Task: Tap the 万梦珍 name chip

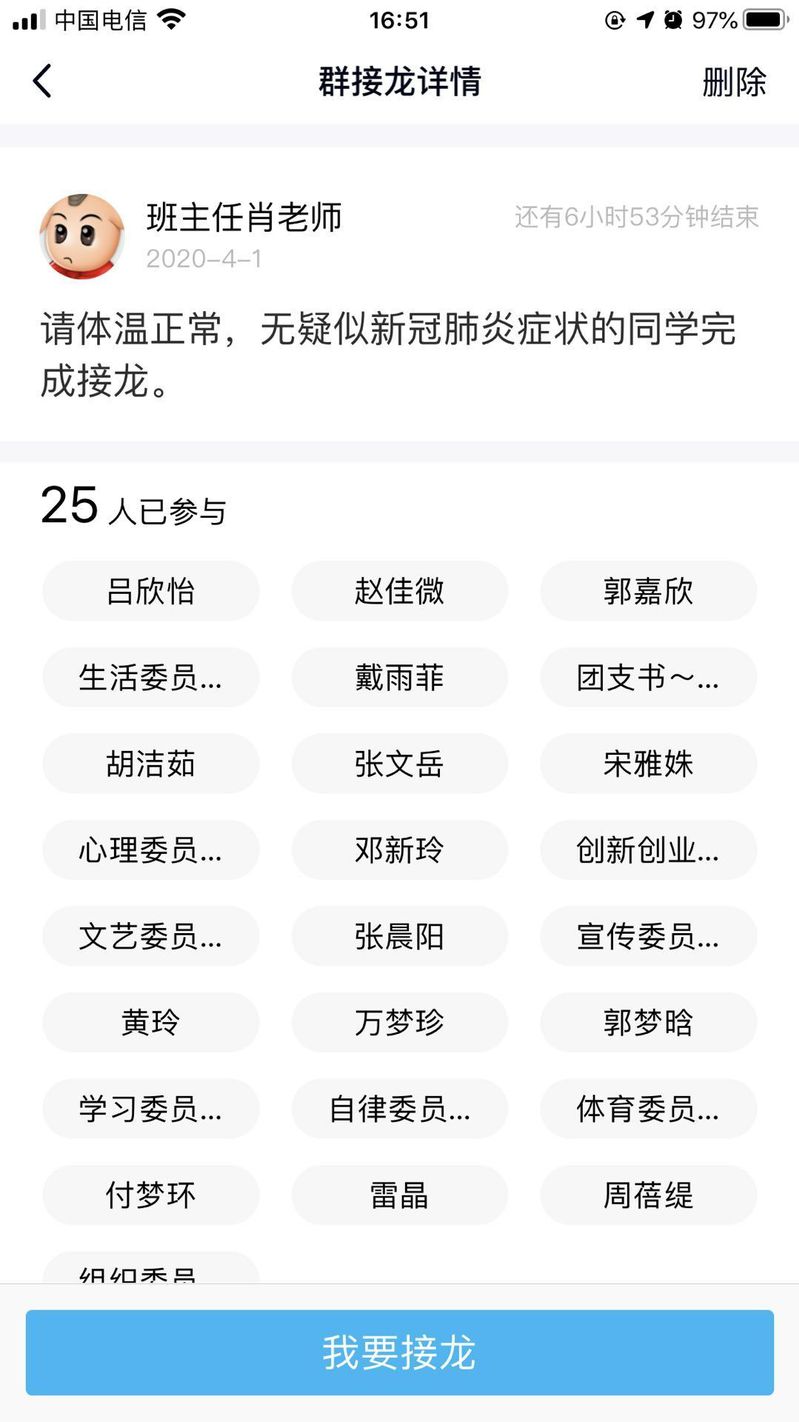Action: click(399, 1023)
